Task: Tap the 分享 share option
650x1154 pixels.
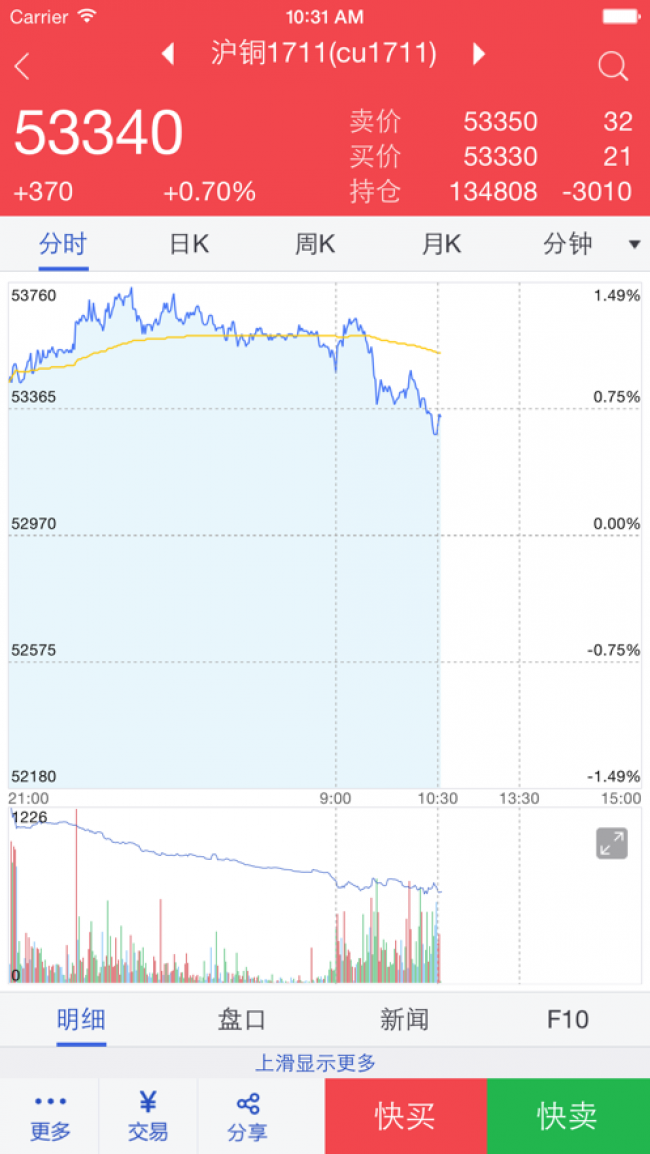Action: click(247, 1116)
